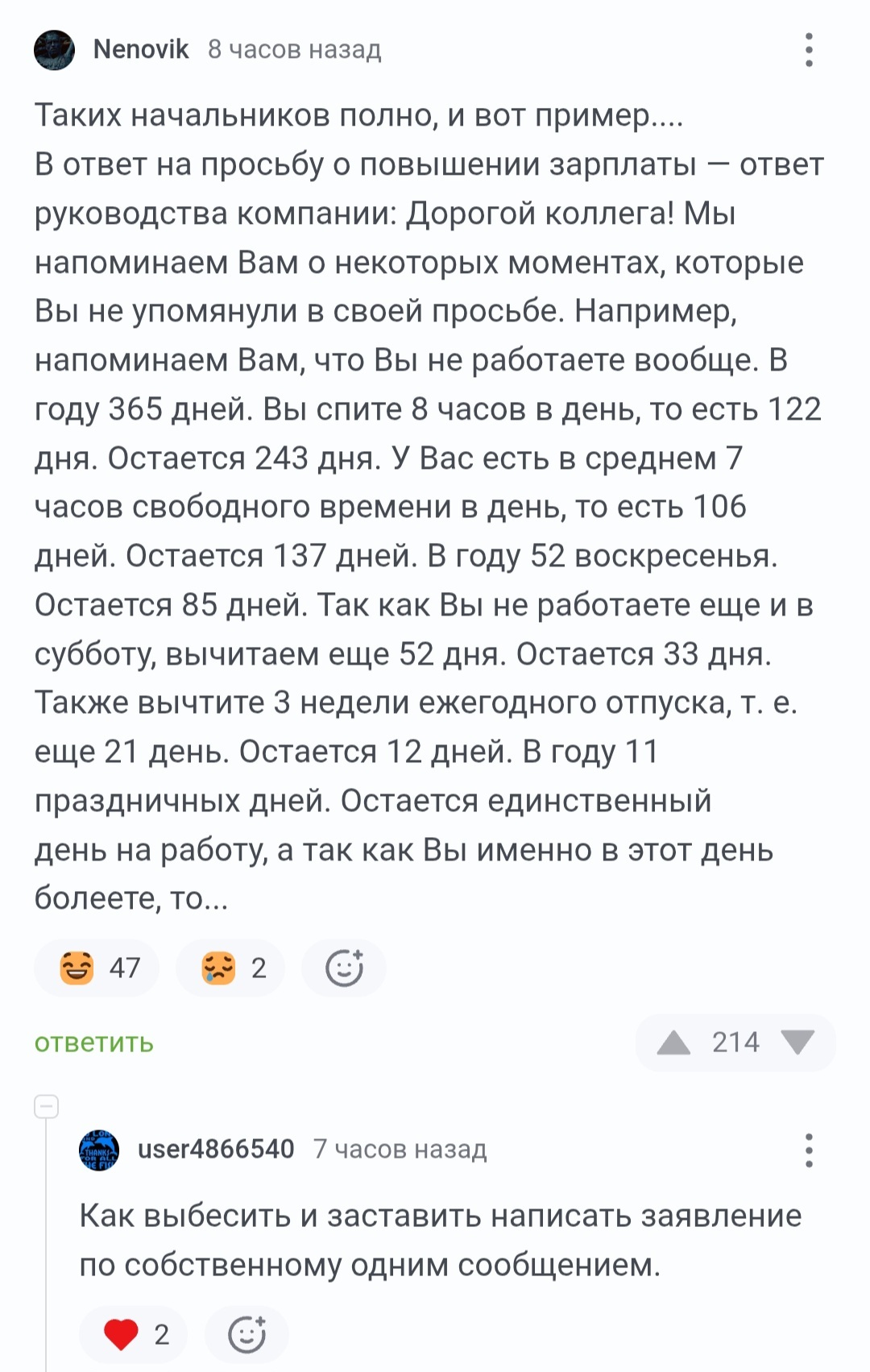Downvote Nenovik's comment
Image resolution: width=870 pixels, height=1372 pixels.
point(797,1043)
